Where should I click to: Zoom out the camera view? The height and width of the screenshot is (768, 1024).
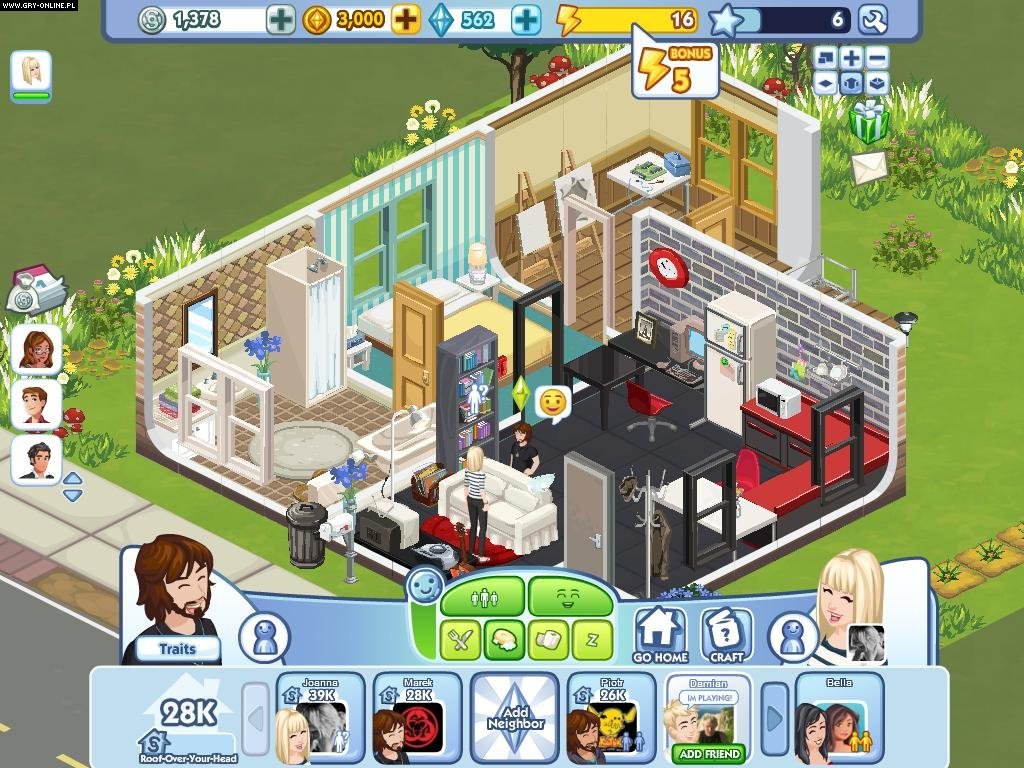click(877, 58)
